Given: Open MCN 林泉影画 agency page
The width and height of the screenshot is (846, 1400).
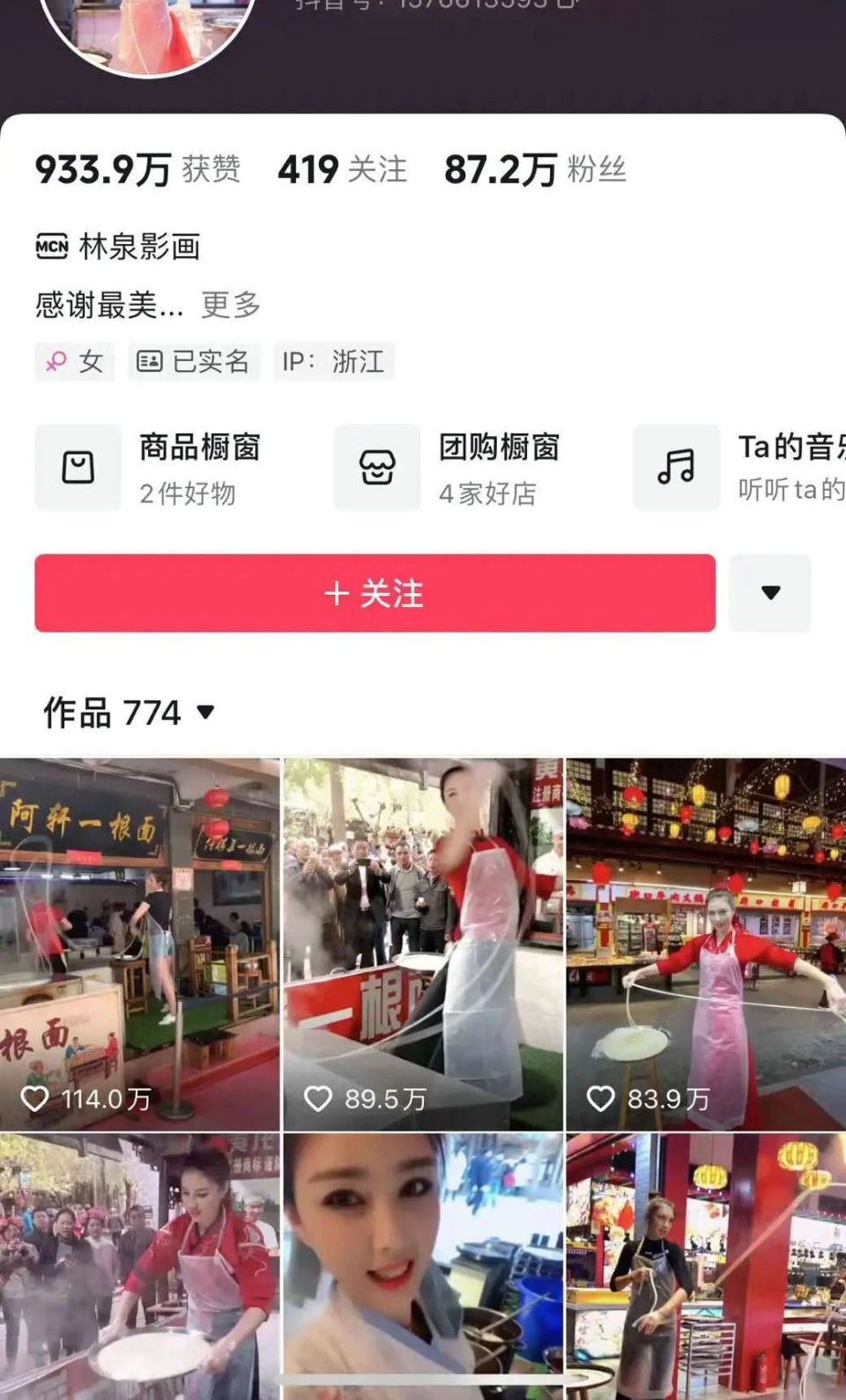Looking at the screenshot, I should point(118,247).
